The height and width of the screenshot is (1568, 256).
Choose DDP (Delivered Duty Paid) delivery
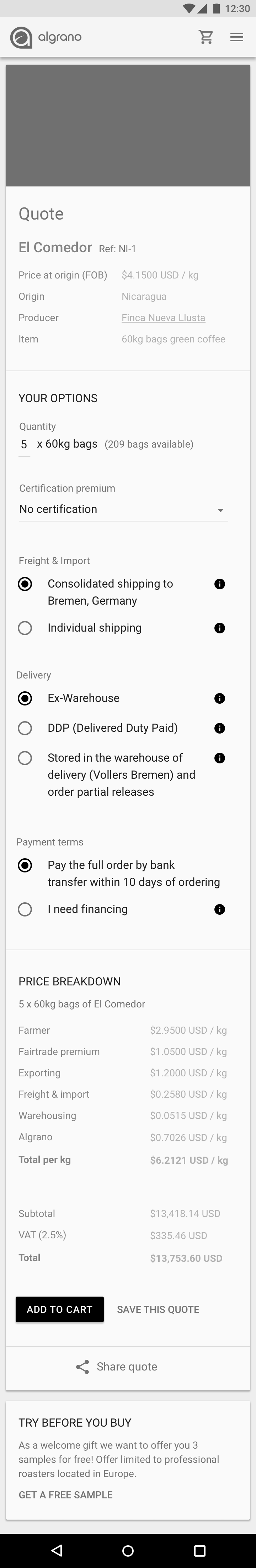[25, 728]
